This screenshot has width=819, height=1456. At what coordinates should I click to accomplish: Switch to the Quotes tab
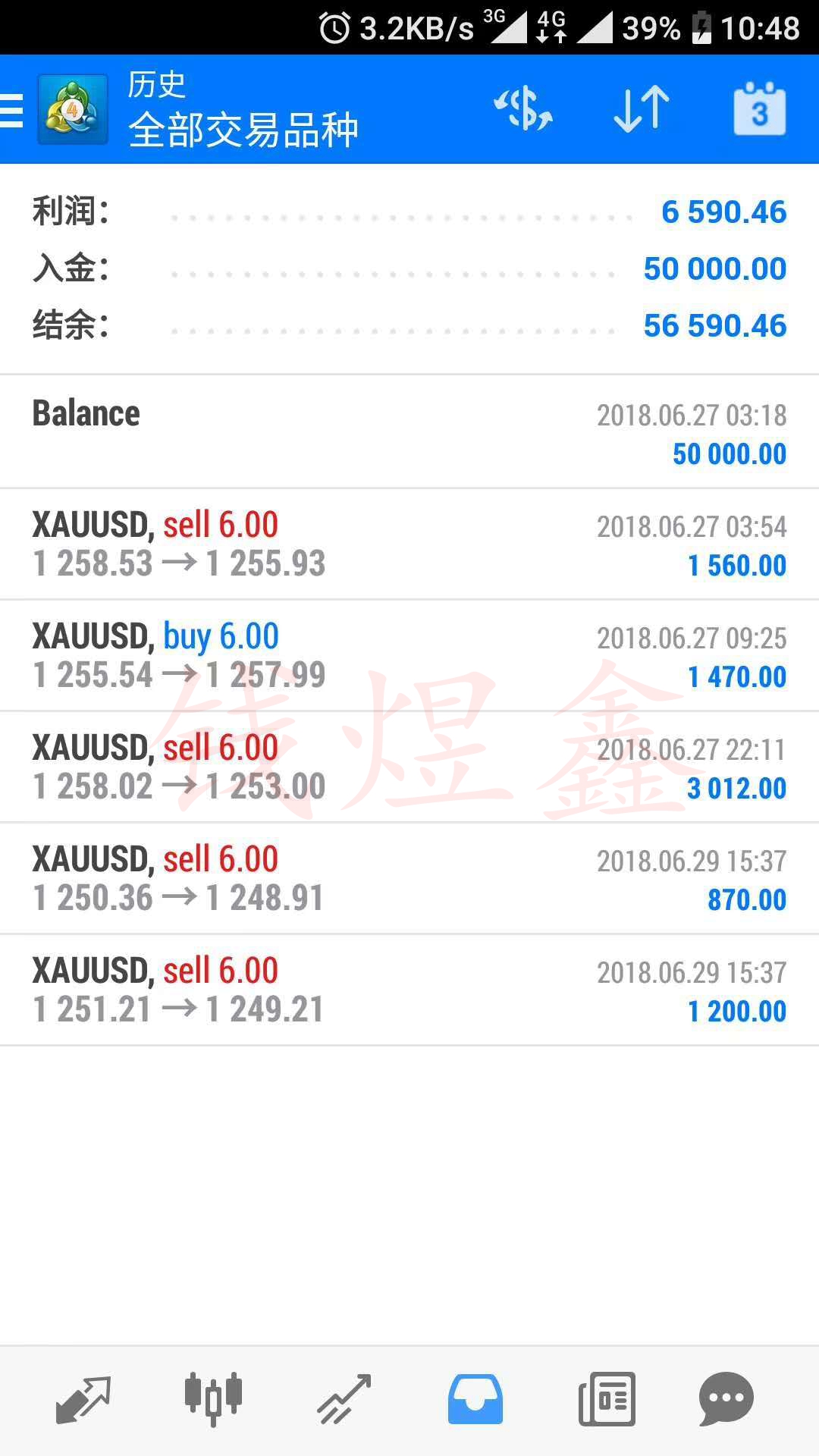(x=83, y=1399)
